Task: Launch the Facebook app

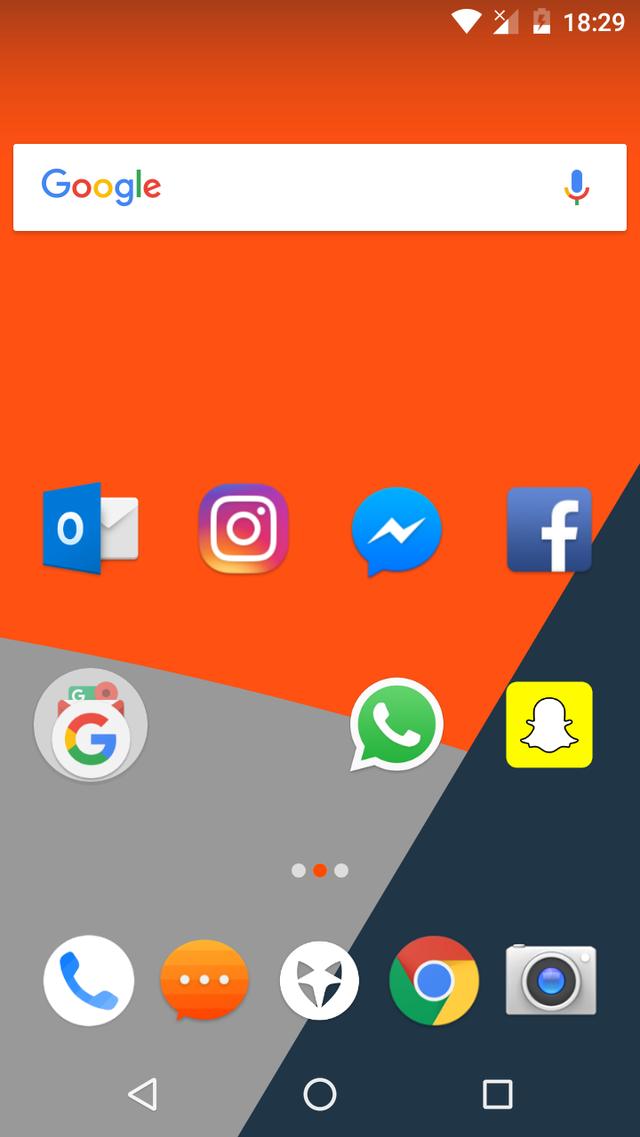Action: click(549, 529)
